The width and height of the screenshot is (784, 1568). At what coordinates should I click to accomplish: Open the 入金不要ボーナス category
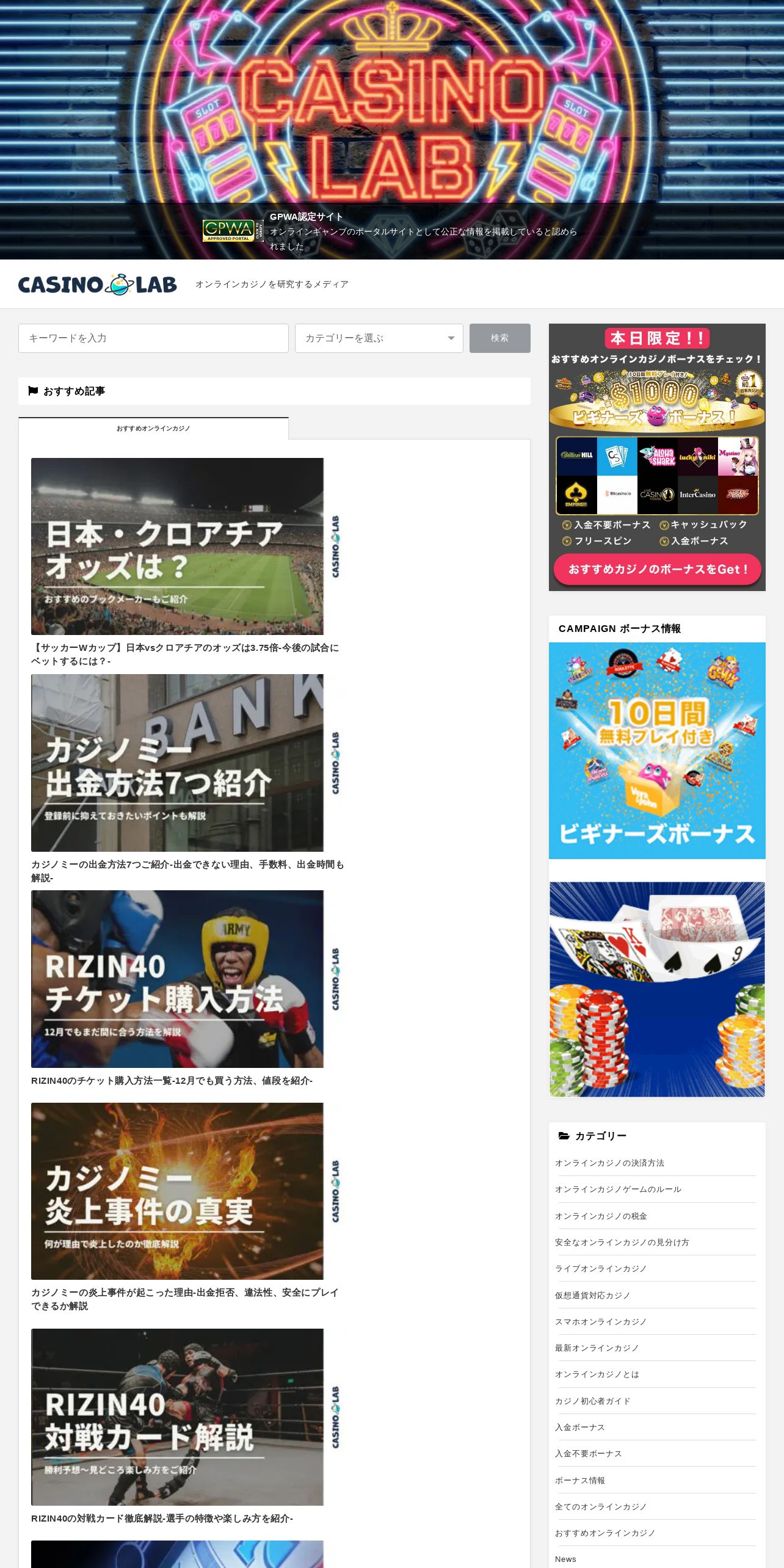588,1454
